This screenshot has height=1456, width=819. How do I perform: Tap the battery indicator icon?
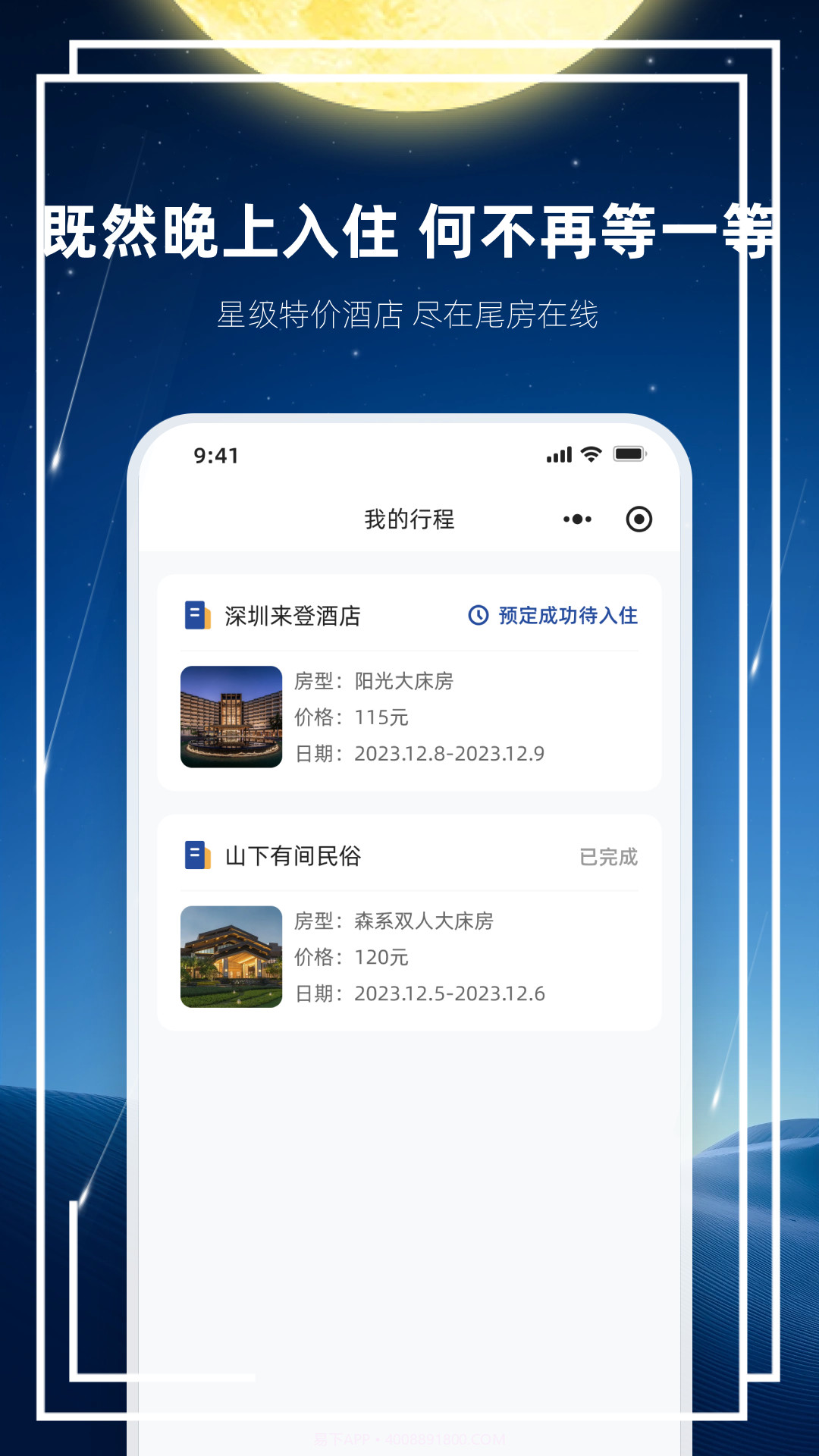(631, 453)
